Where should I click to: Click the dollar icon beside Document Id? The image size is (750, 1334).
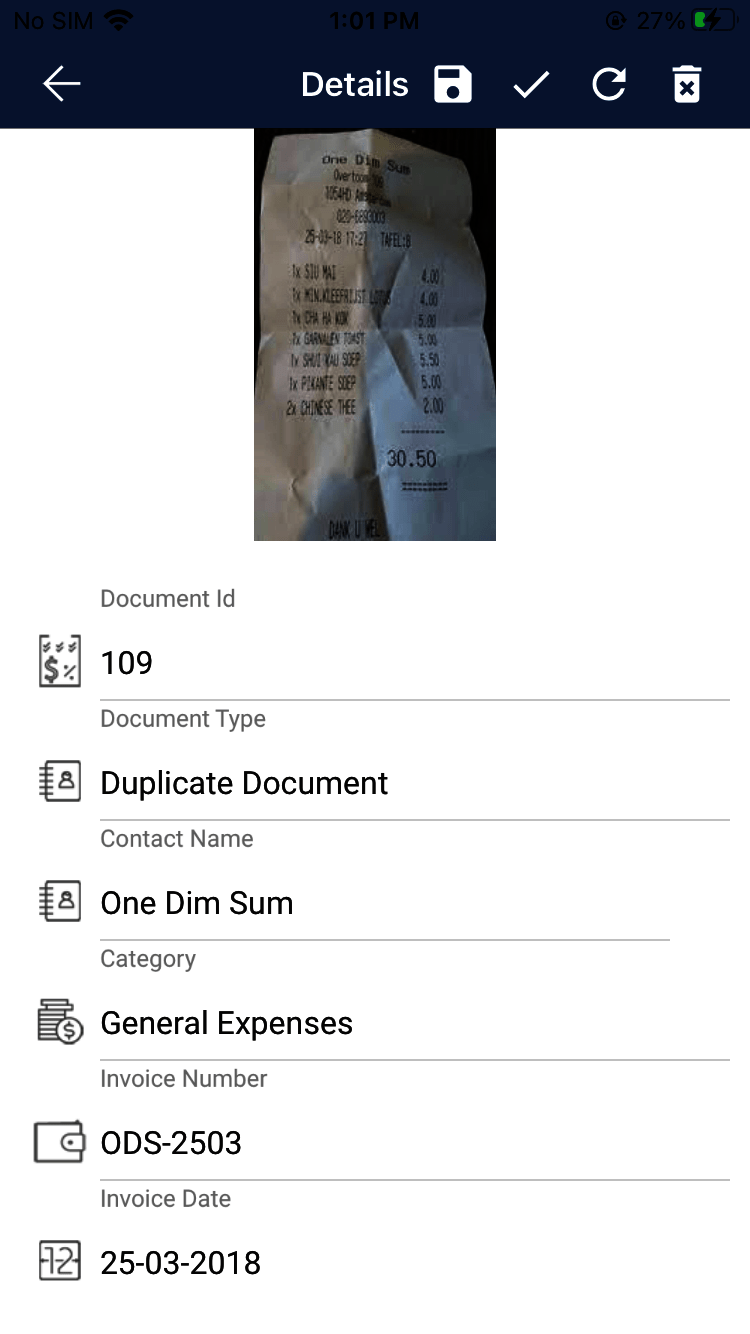(x=59, y=661)
